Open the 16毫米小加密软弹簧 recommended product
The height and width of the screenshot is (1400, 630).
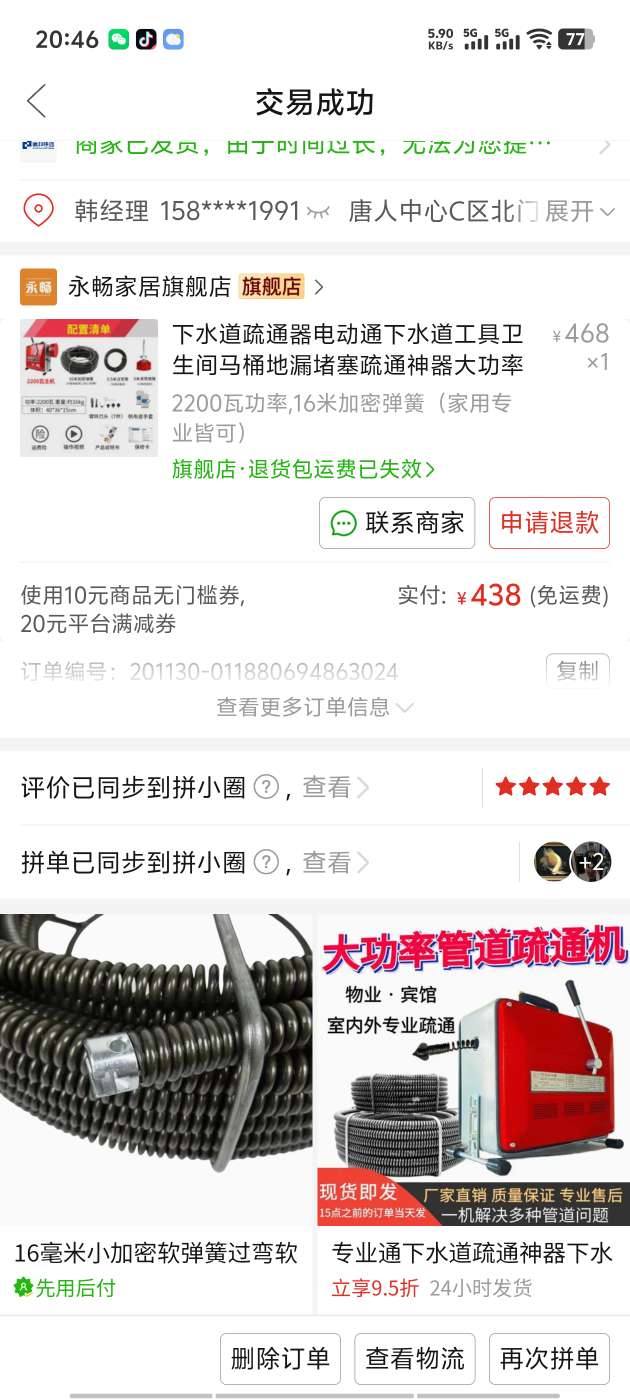156,1100
